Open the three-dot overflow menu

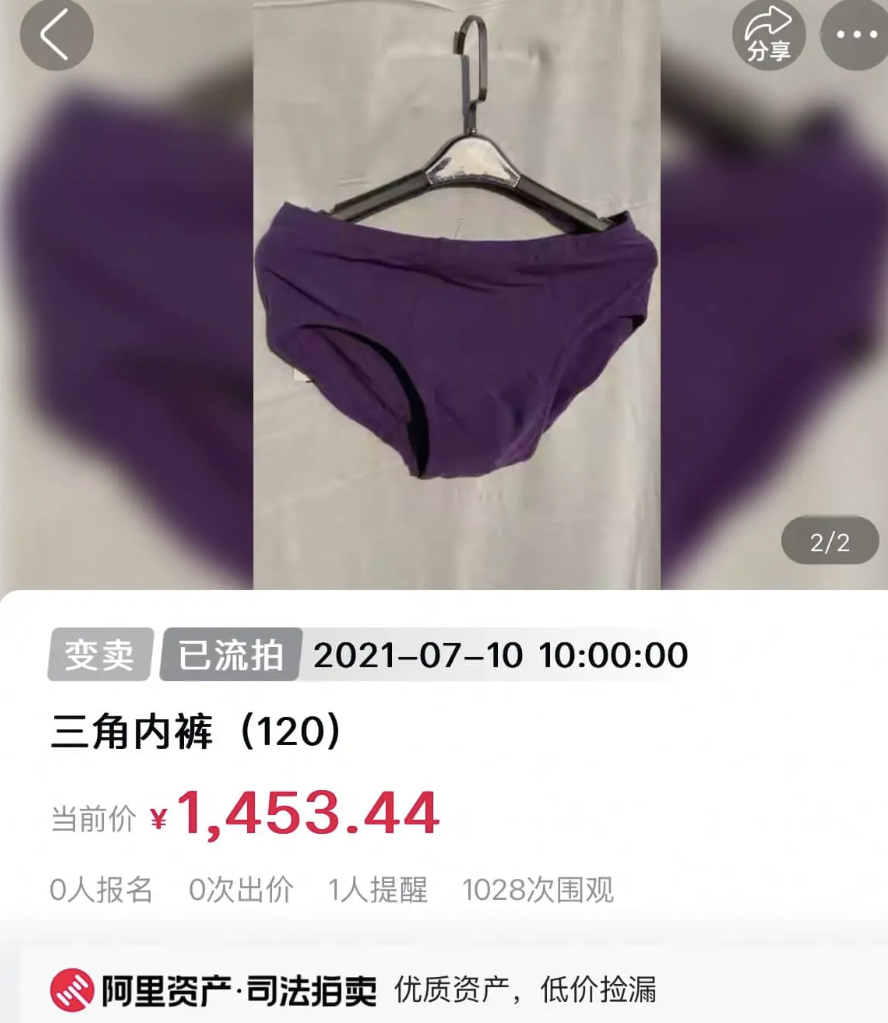(x=855, y=35)
